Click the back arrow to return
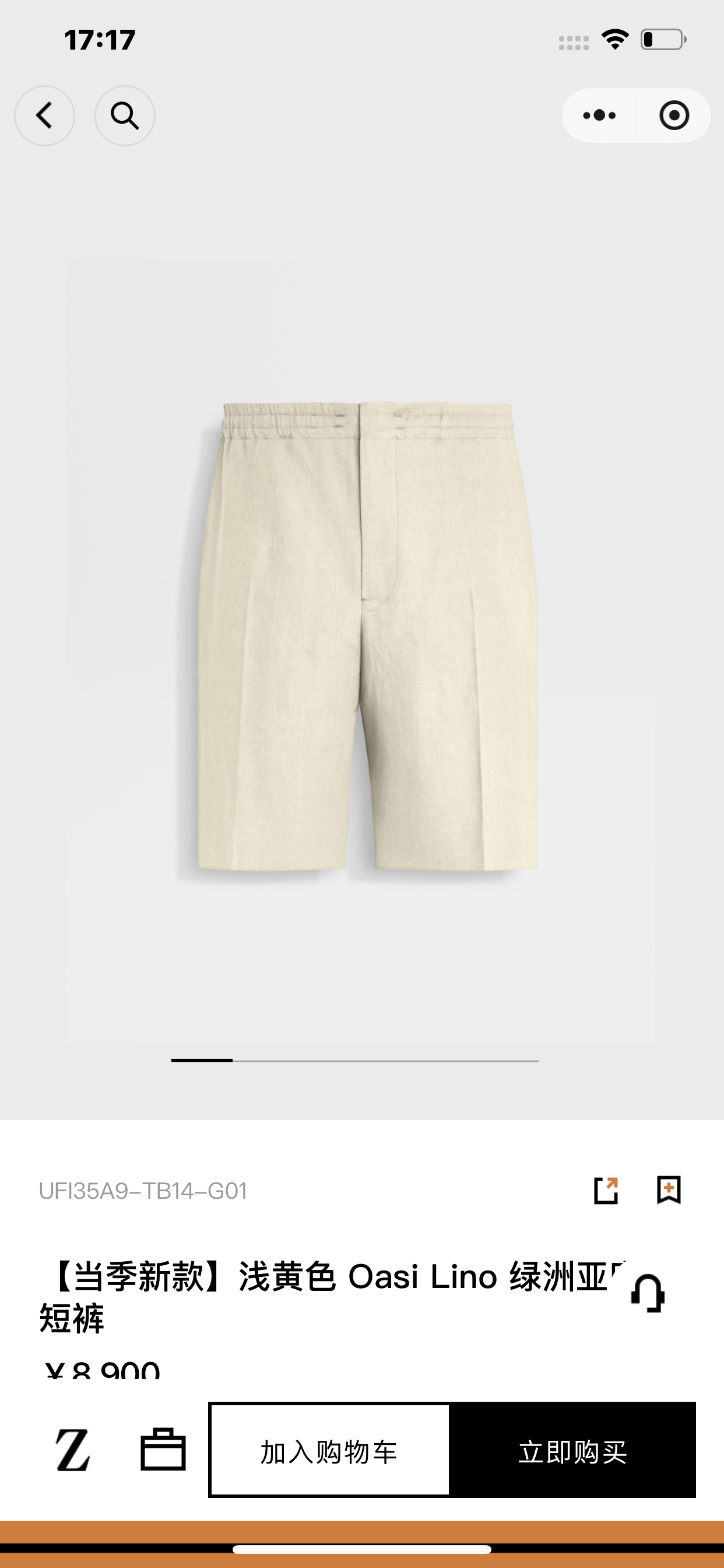Screen dimensions: 724x1568 pos(44,116)
